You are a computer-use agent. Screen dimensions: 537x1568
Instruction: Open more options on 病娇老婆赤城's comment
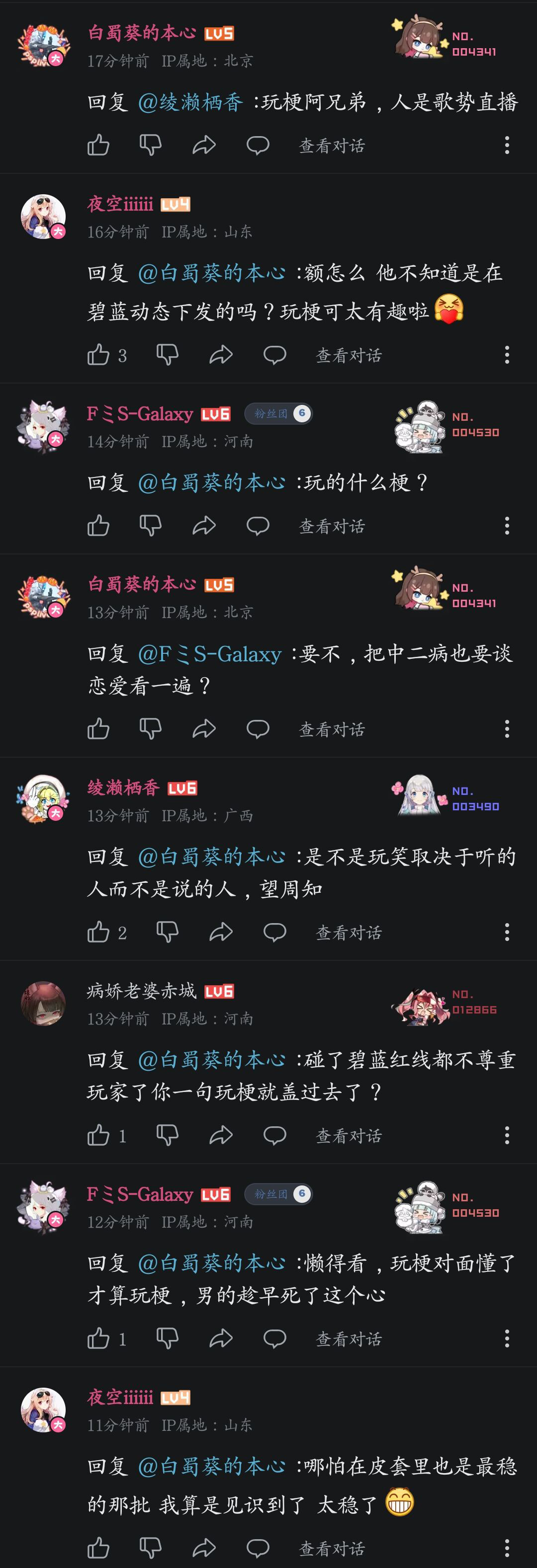pyautogui.click(x=507, y=1135)
